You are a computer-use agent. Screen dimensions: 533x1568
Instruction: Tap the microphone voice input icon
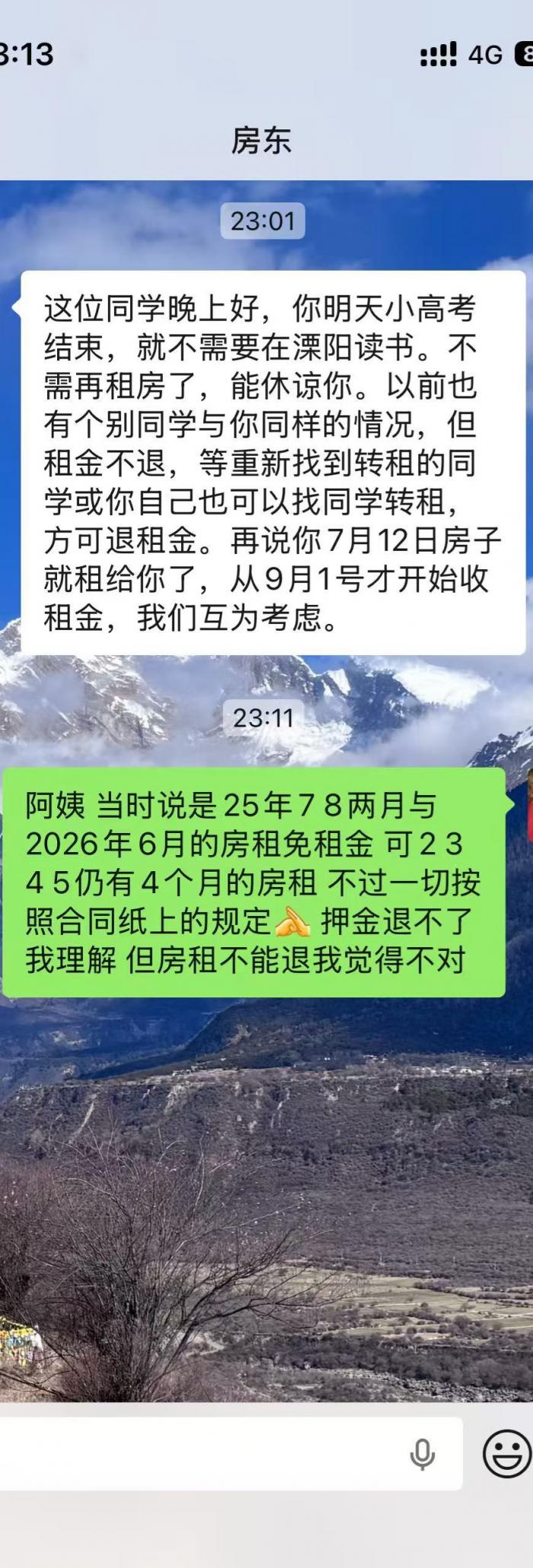(x=422, y=1455)
